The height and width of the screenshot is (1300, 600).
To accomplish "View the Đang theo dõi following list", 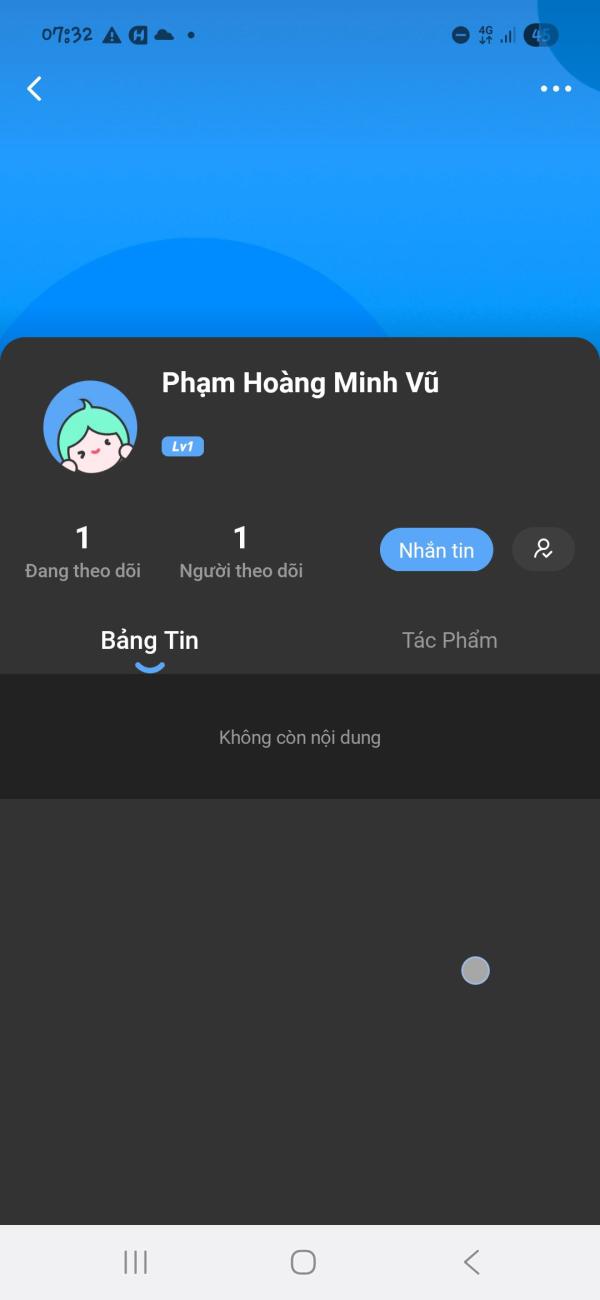I will tap(83, 553).
